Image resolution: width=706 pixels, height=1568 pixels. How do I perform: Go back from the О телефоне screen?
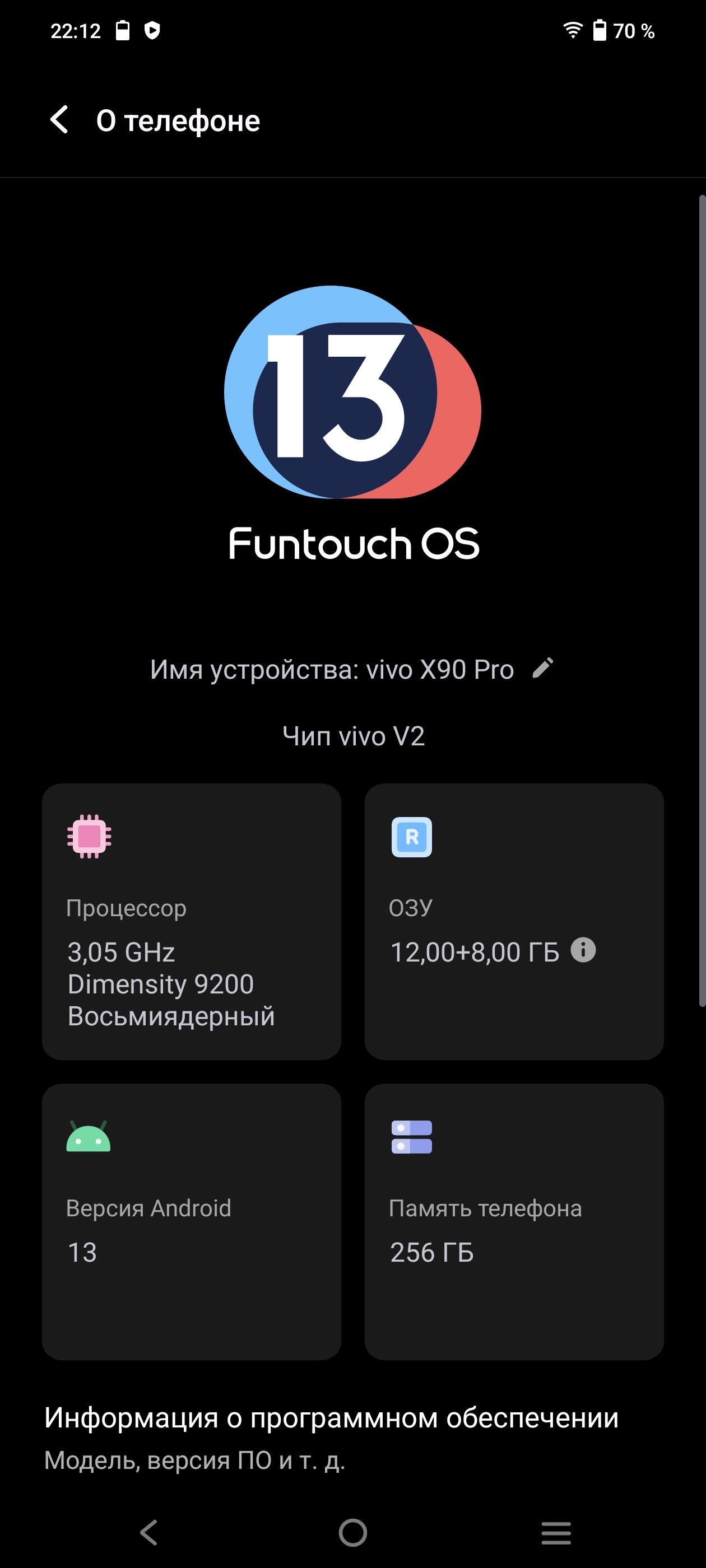[x=60, y=120]
